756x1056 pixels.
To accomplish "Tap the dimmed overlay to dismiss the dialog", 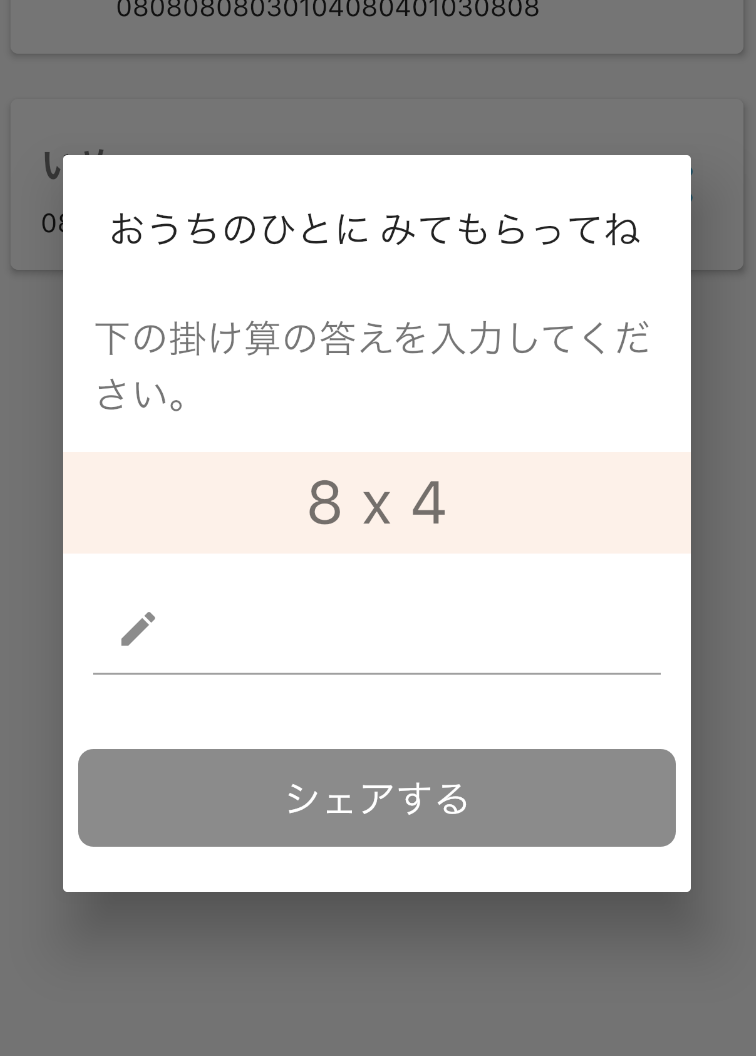I will click(377, 980).
